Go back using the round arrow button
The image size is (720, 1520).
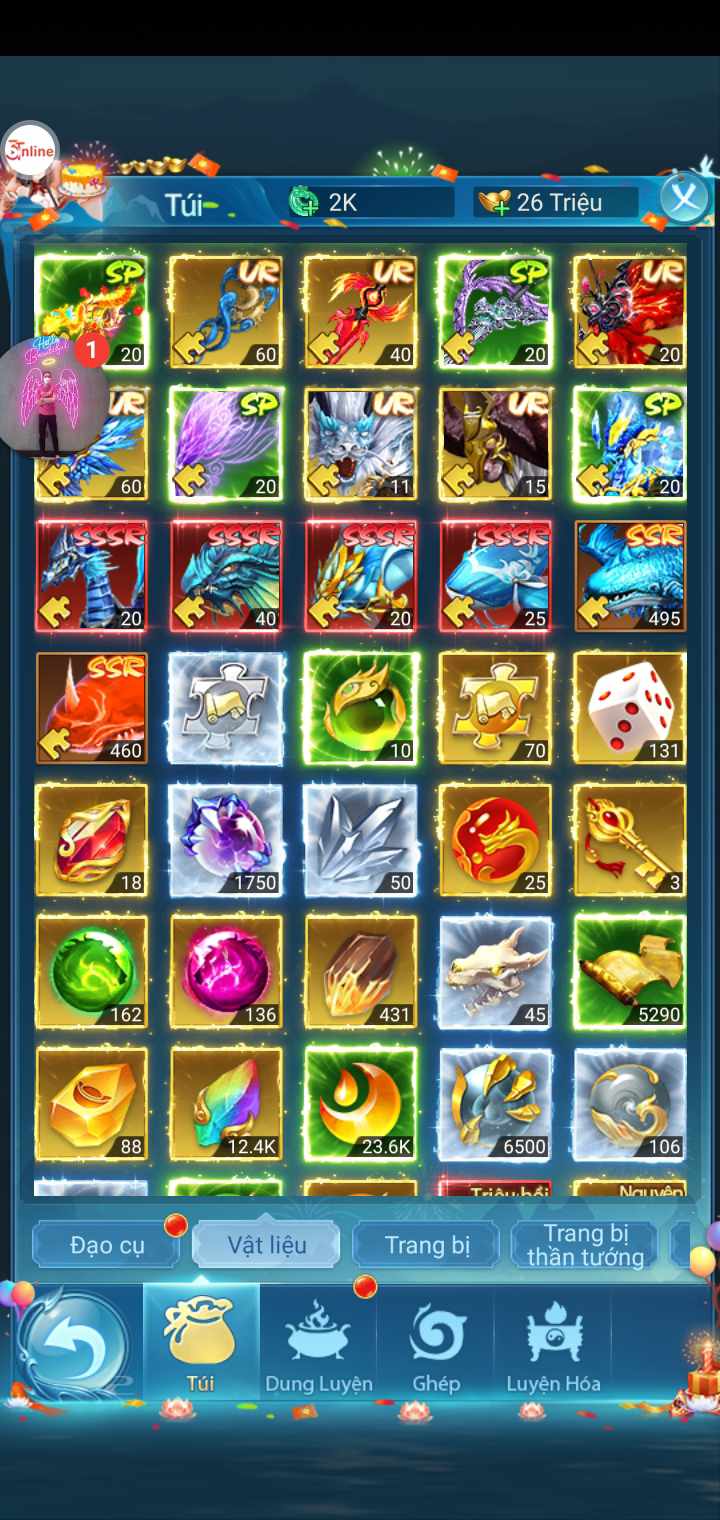click(x=72, y=1345)
